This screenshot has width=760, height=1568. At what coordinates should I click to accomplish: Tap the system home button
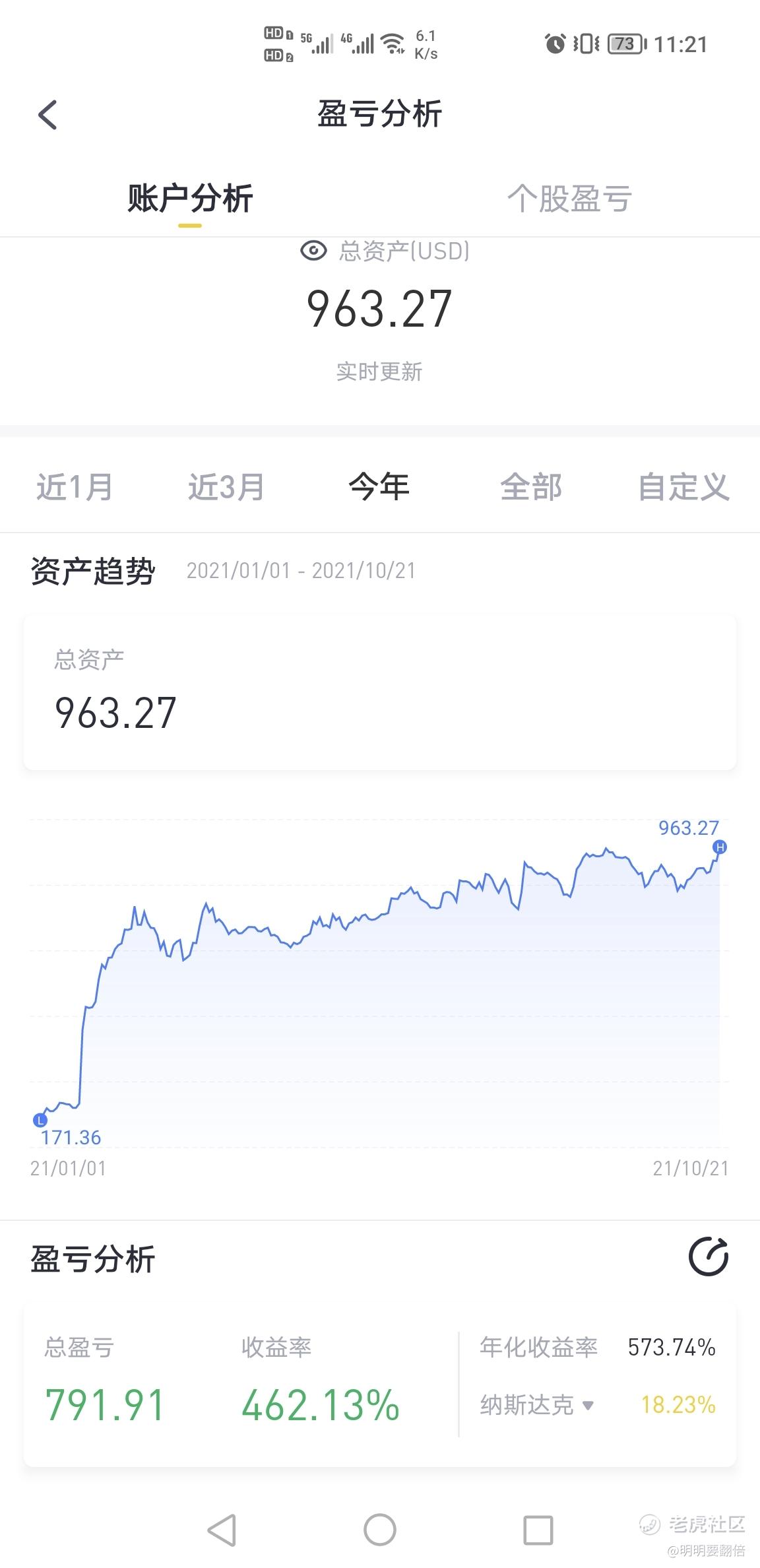(380, 1529)
